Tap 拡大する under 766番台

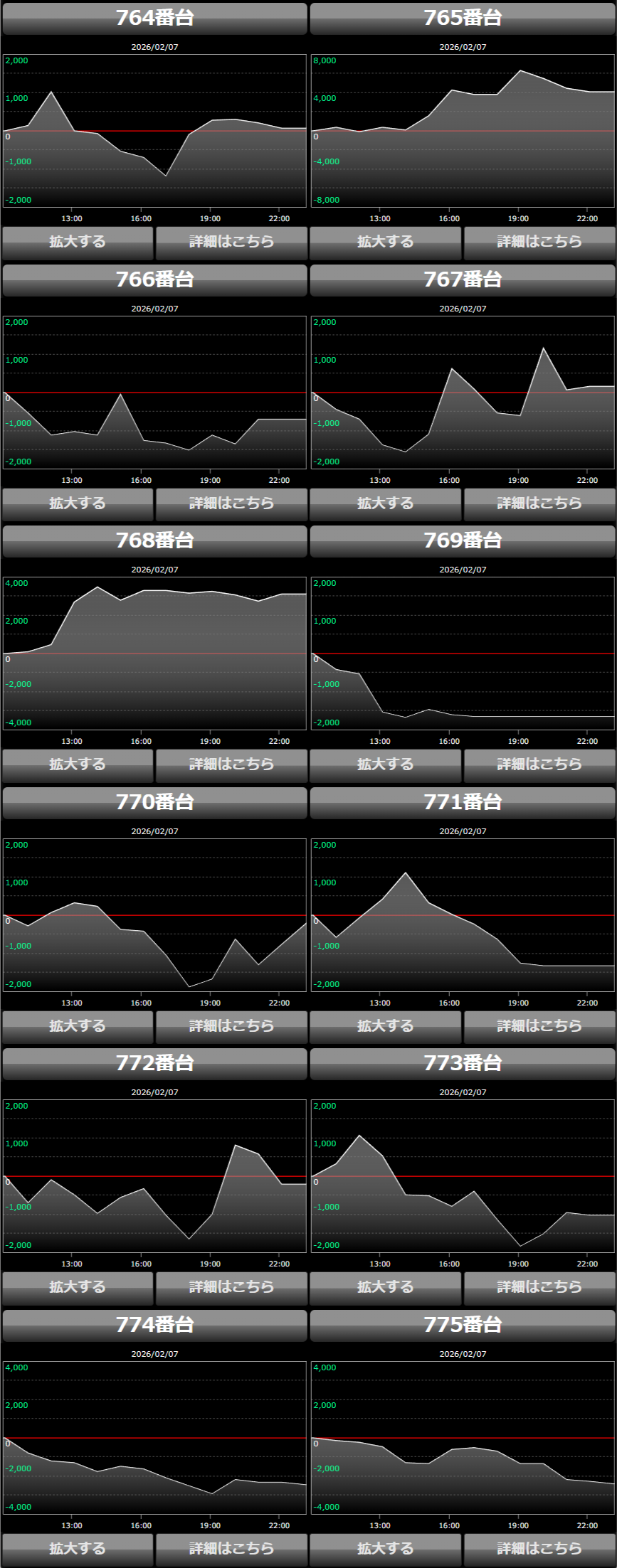click(x=78, y=503)
